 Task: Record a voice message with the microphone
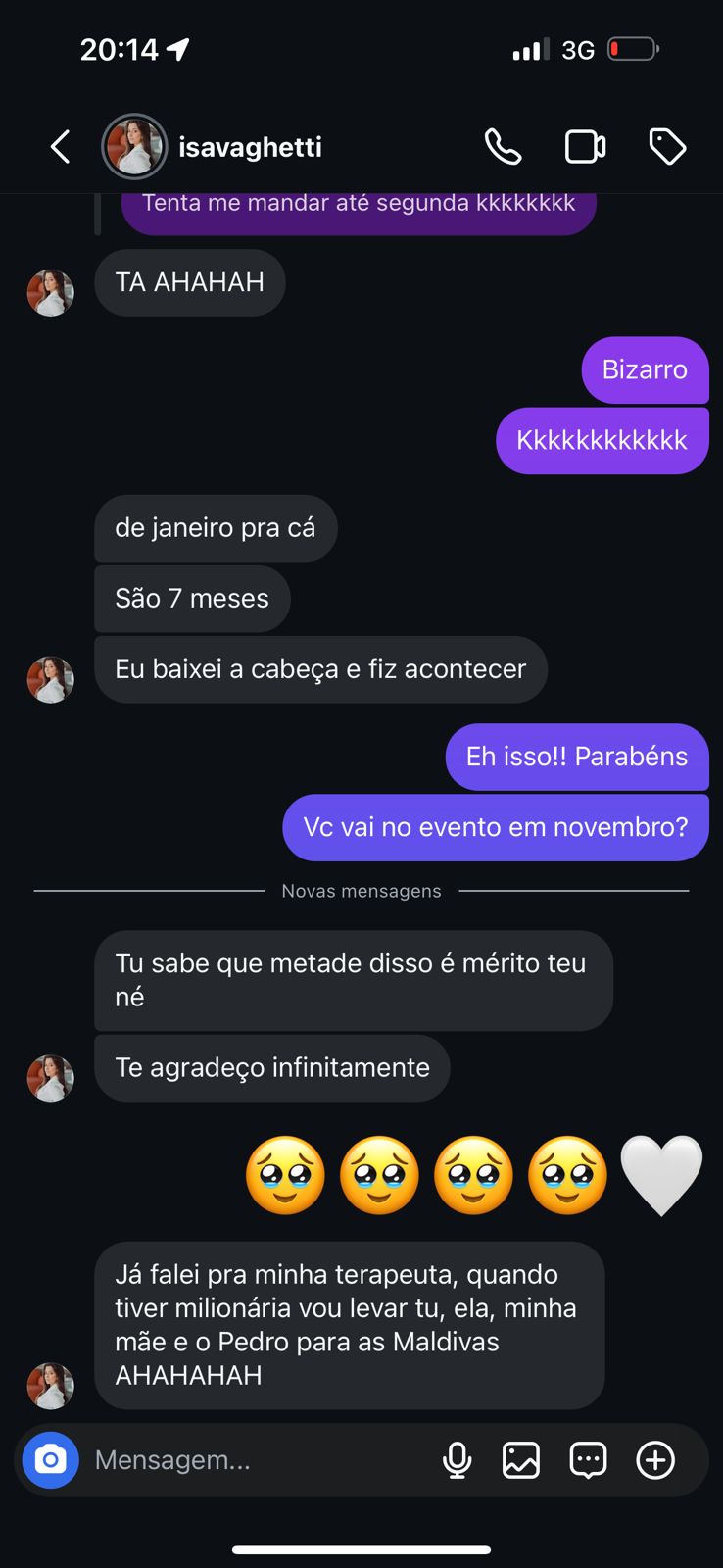coord(457,1459)
